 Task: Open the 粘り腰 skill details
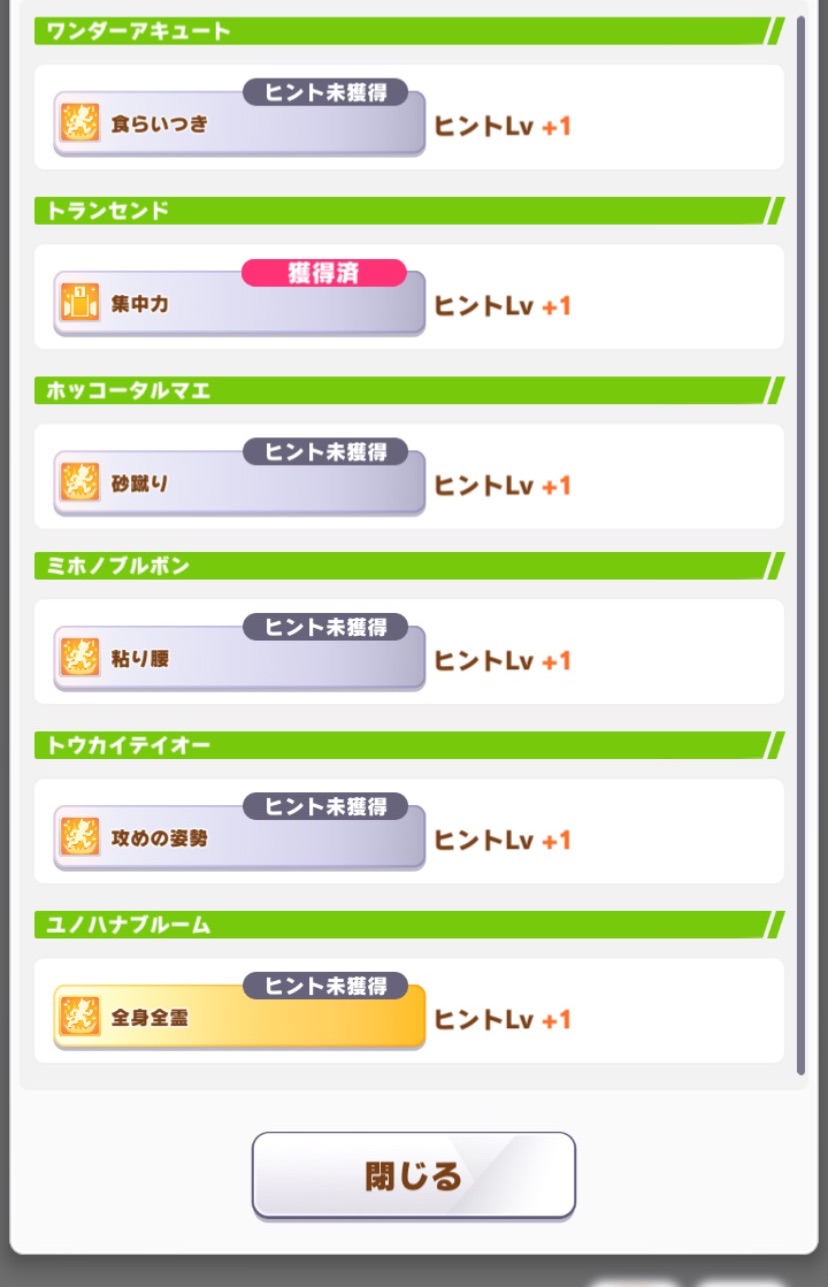(x=239, y=660)
